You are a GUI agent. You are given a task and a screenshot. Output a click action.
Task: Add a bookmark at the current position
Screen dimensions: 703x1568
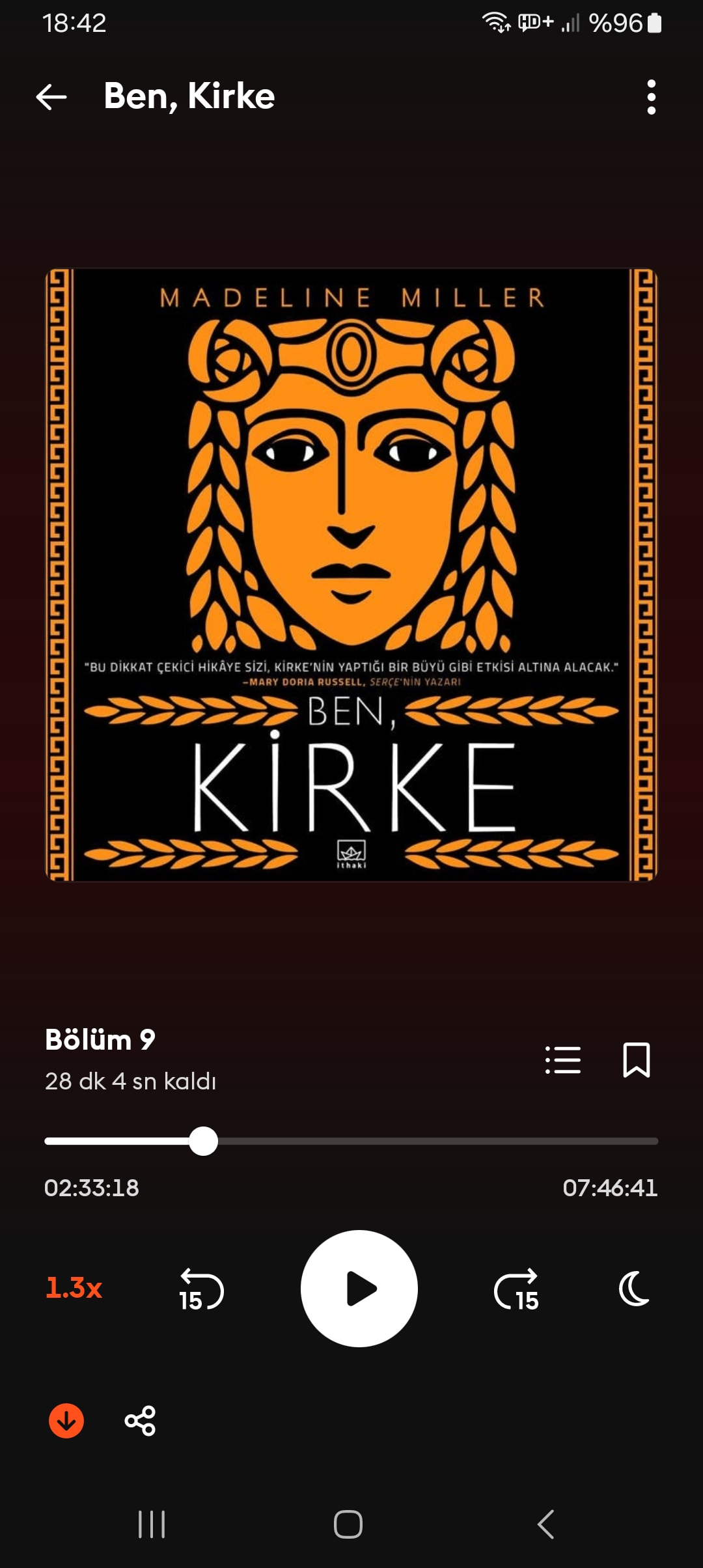(636, 1060)
